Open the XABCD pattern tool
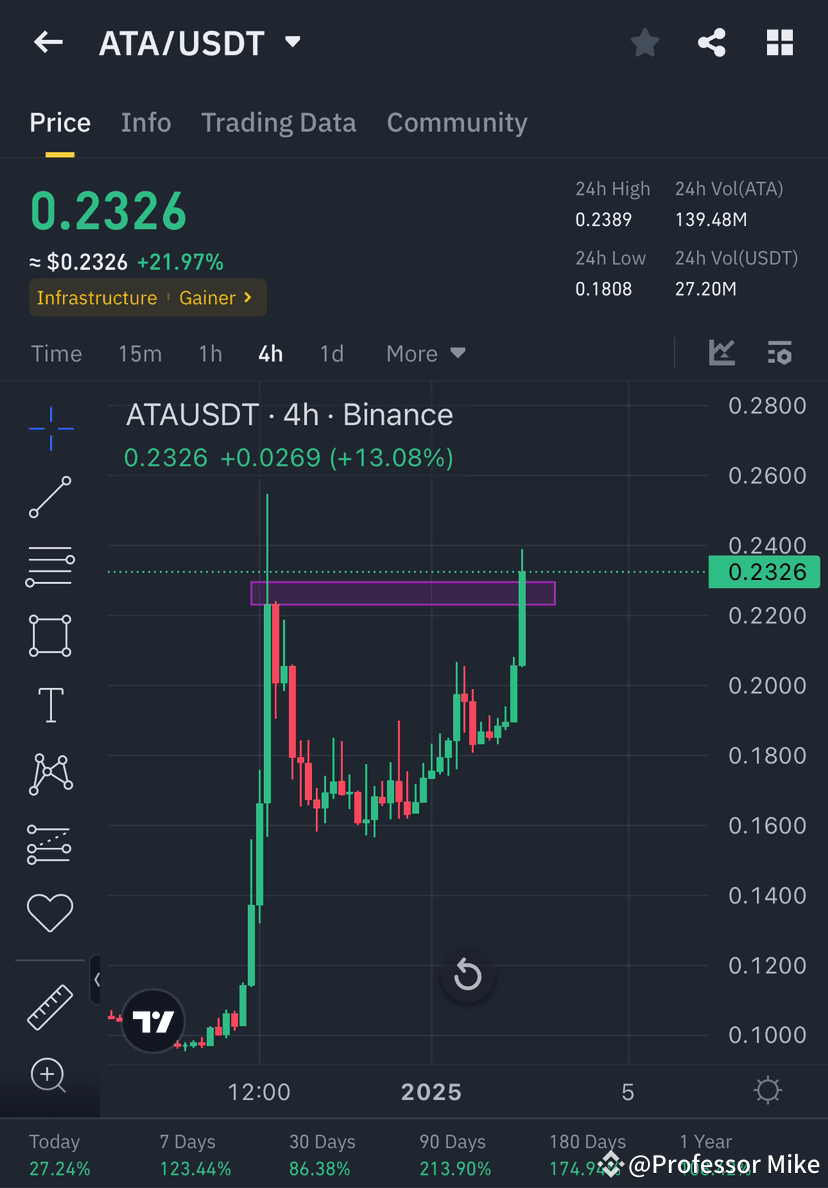The image size is (828, 1188). coord(50,774)
